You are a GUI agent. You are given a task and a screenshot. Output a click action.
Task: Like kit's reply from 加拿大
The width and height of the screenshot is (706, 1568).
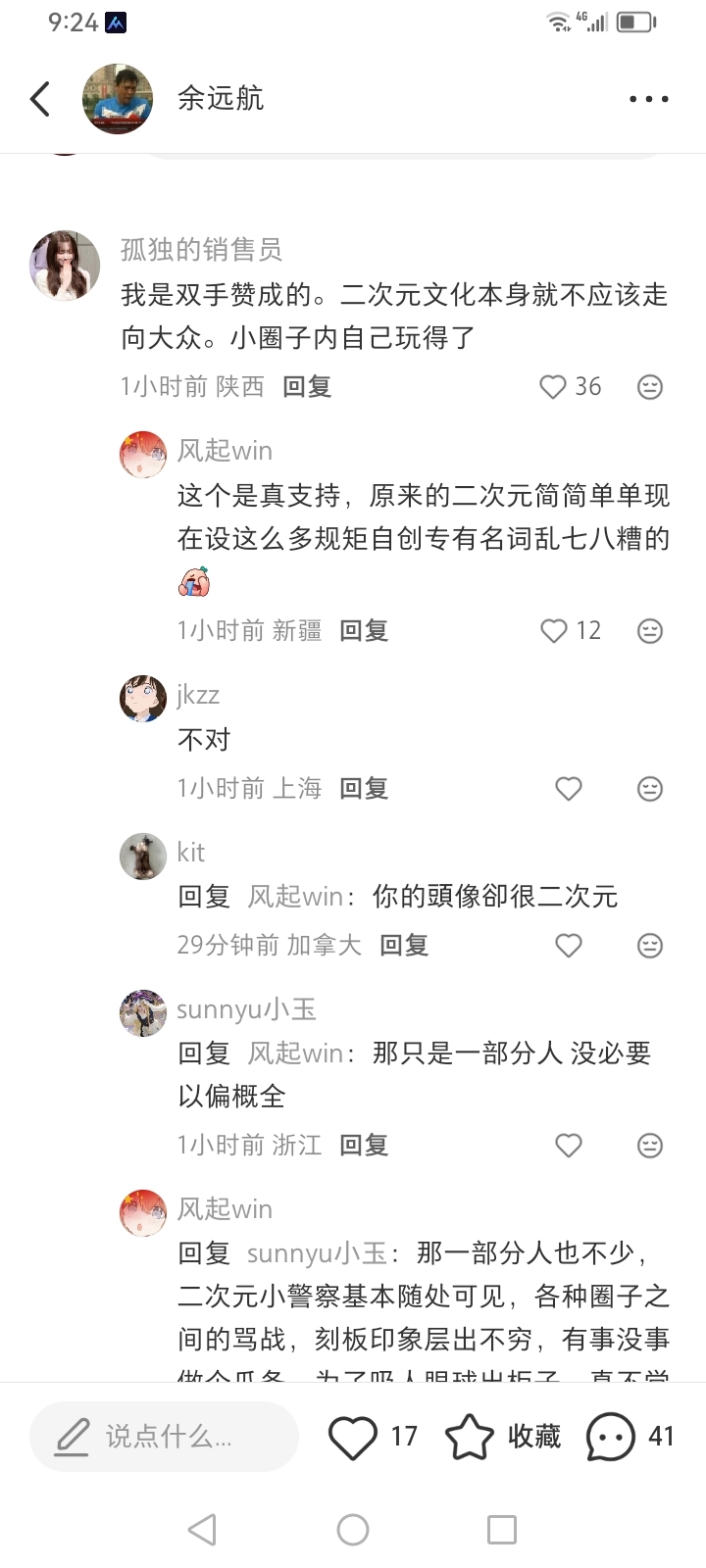[x=569, y=946]
